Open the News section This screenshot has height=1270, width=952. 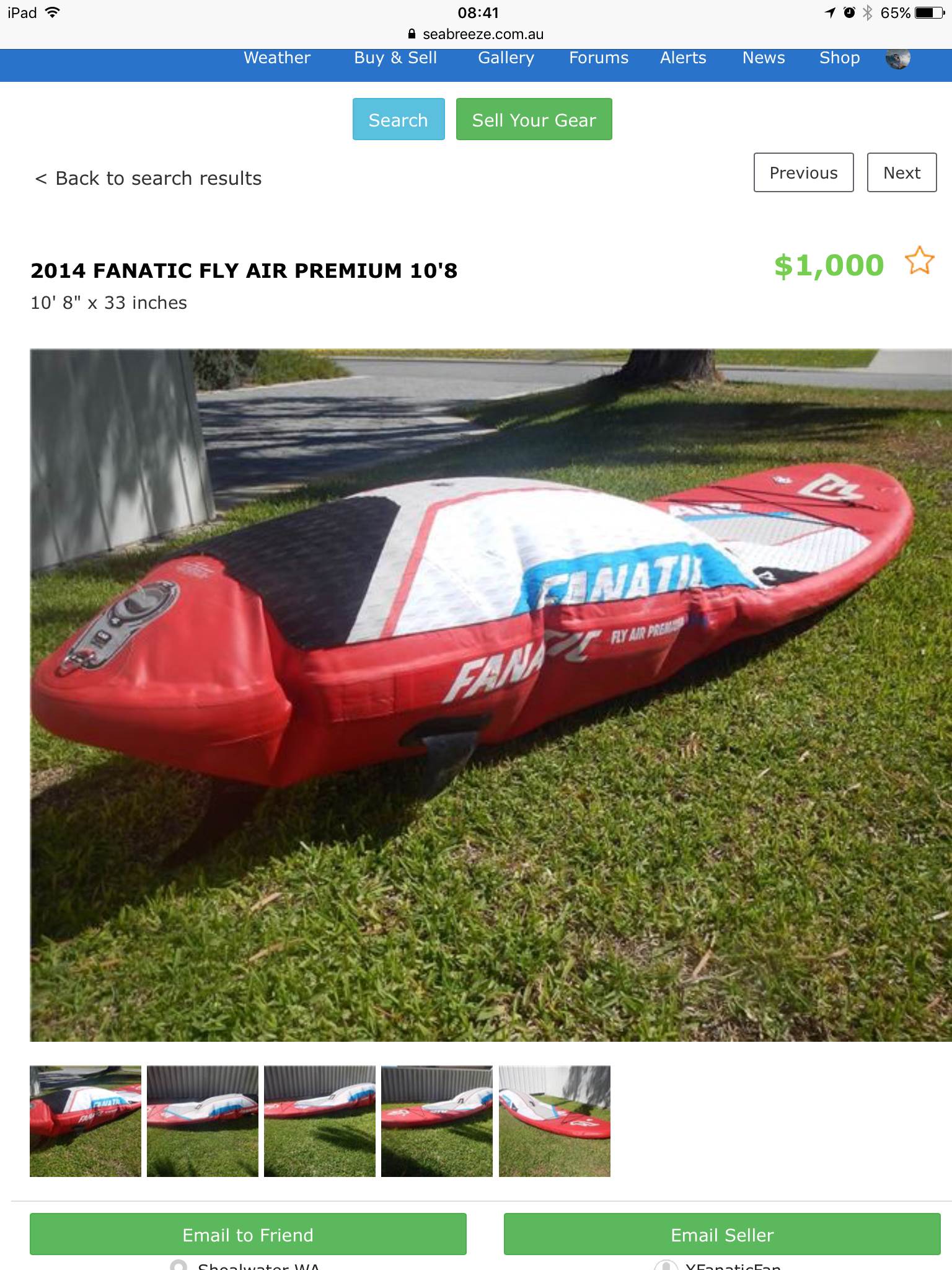(x=764, y=58)
